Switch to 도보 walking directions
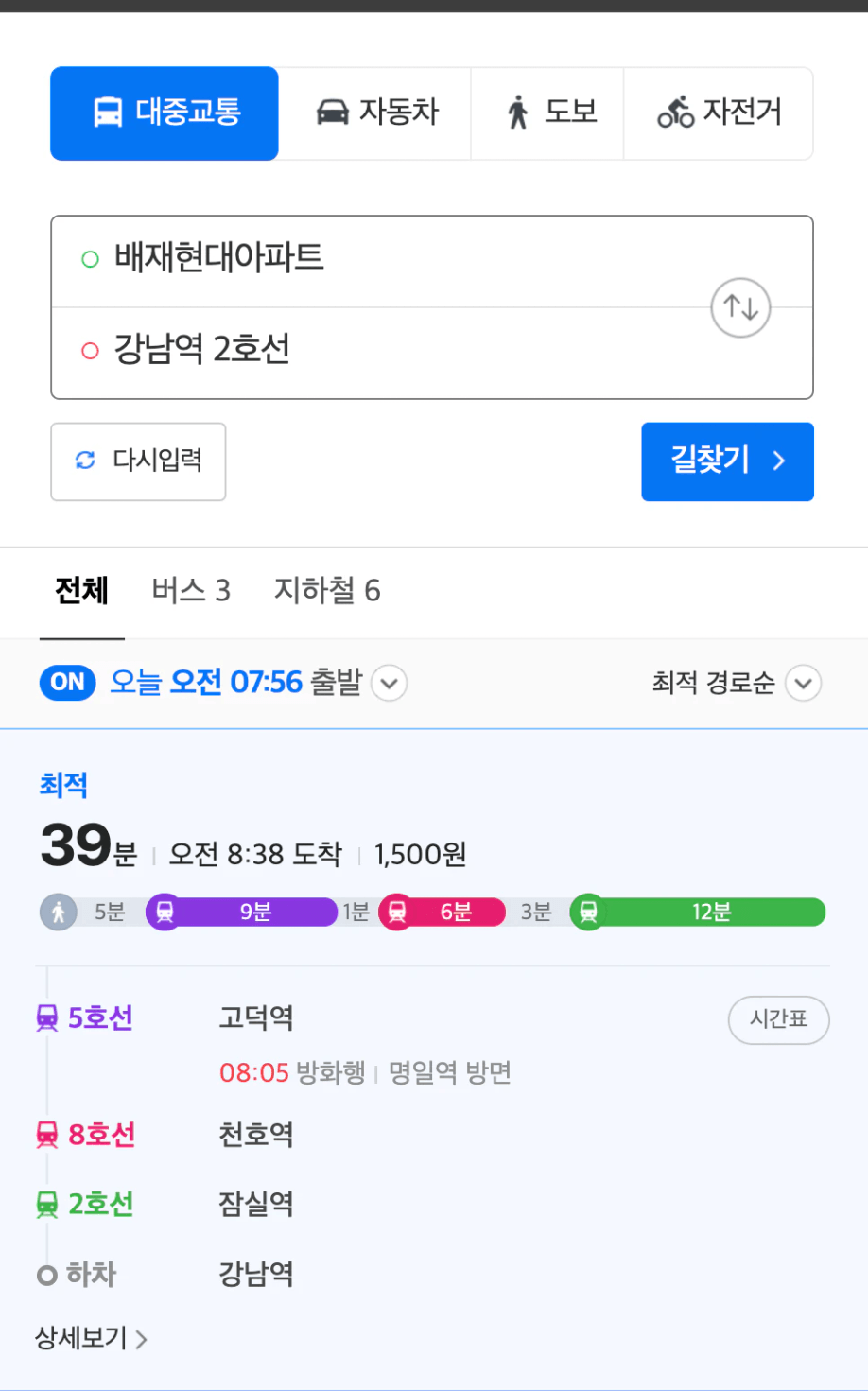Image resolution: width=868 pixels, height=1391 pixels. pyautogui.click(x=548, y=113)
